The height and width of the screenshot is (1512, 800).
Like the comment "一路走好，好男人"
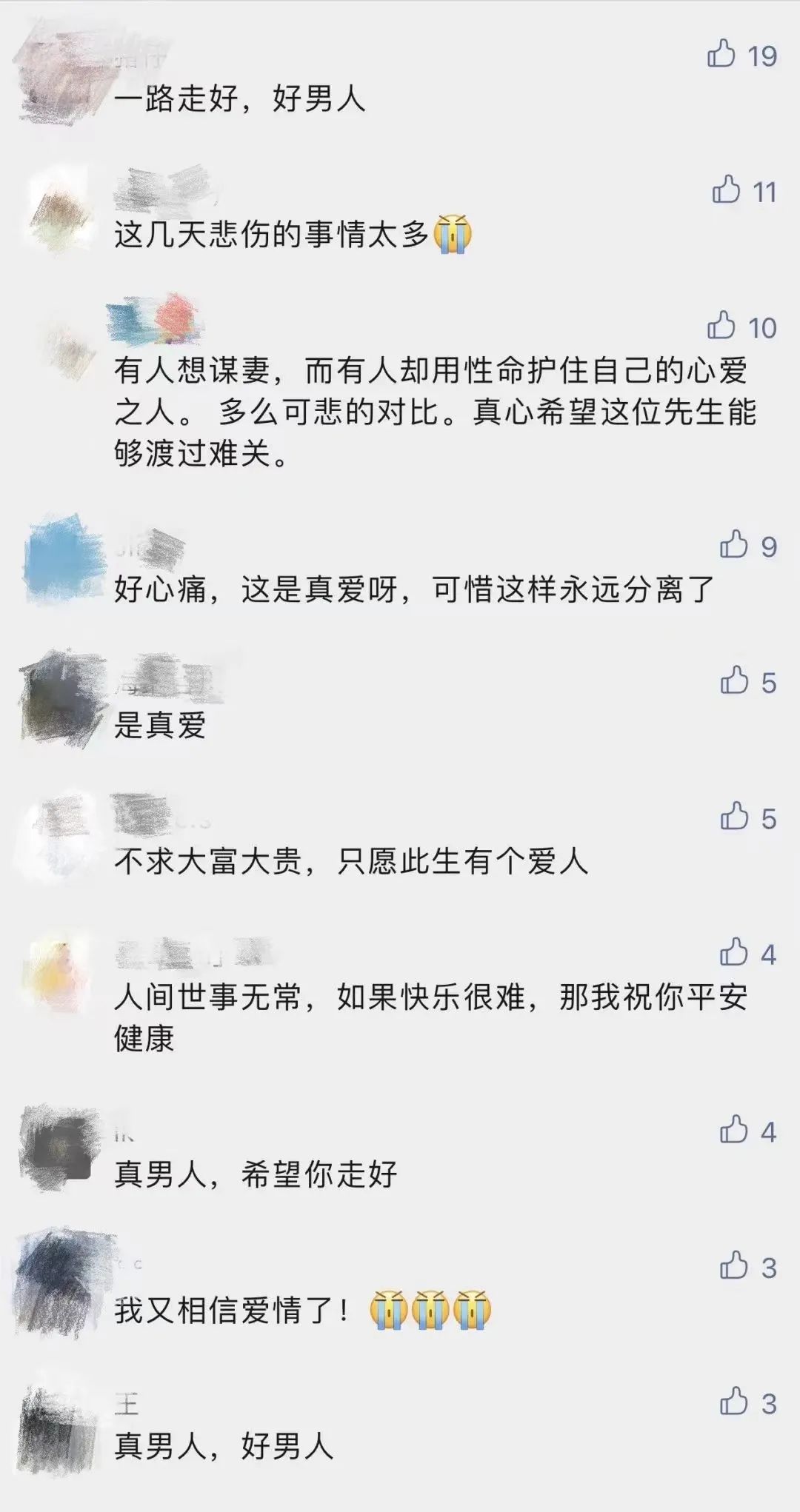point(721,54)
